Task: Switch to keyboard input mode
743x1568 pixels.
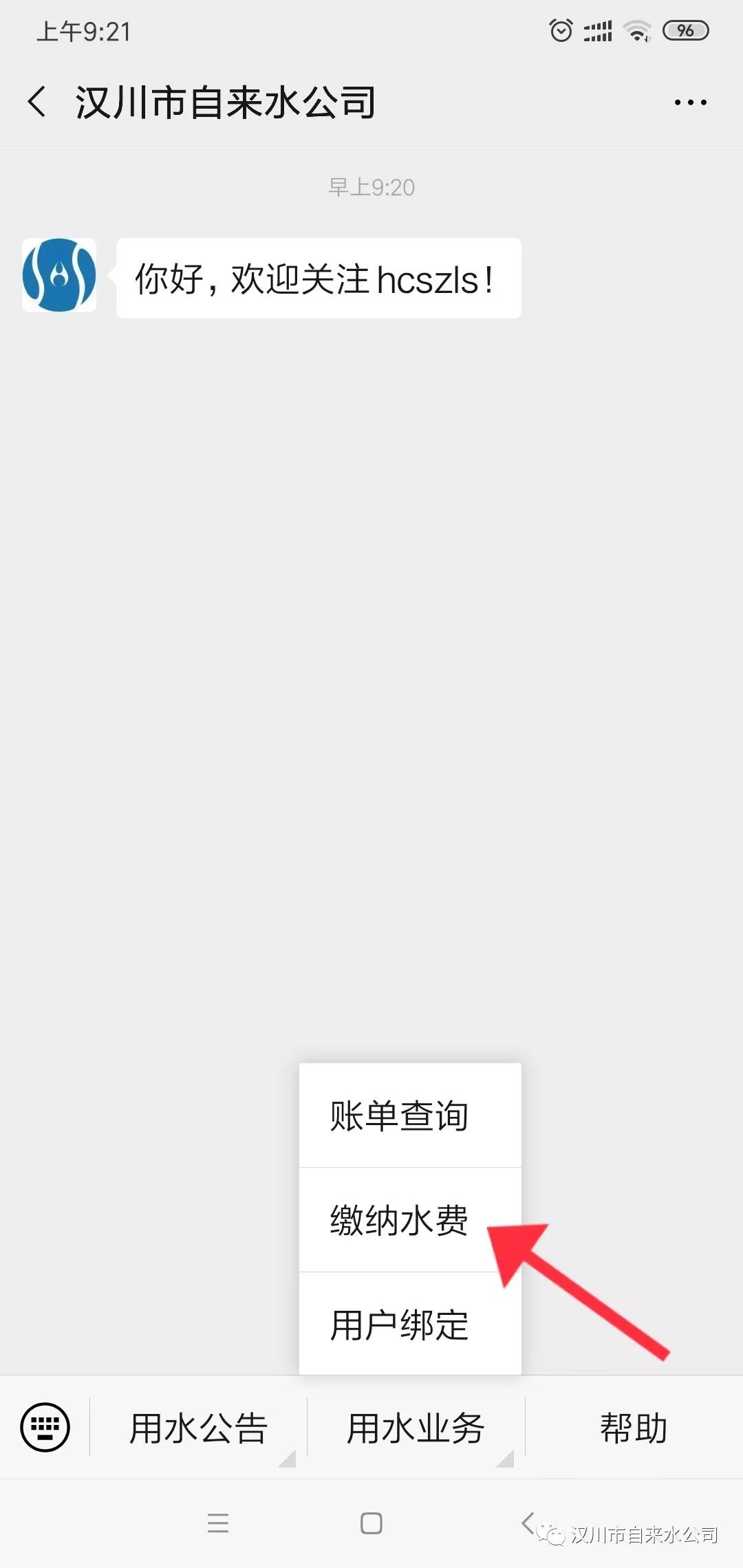Action: tap(45, 1428)
